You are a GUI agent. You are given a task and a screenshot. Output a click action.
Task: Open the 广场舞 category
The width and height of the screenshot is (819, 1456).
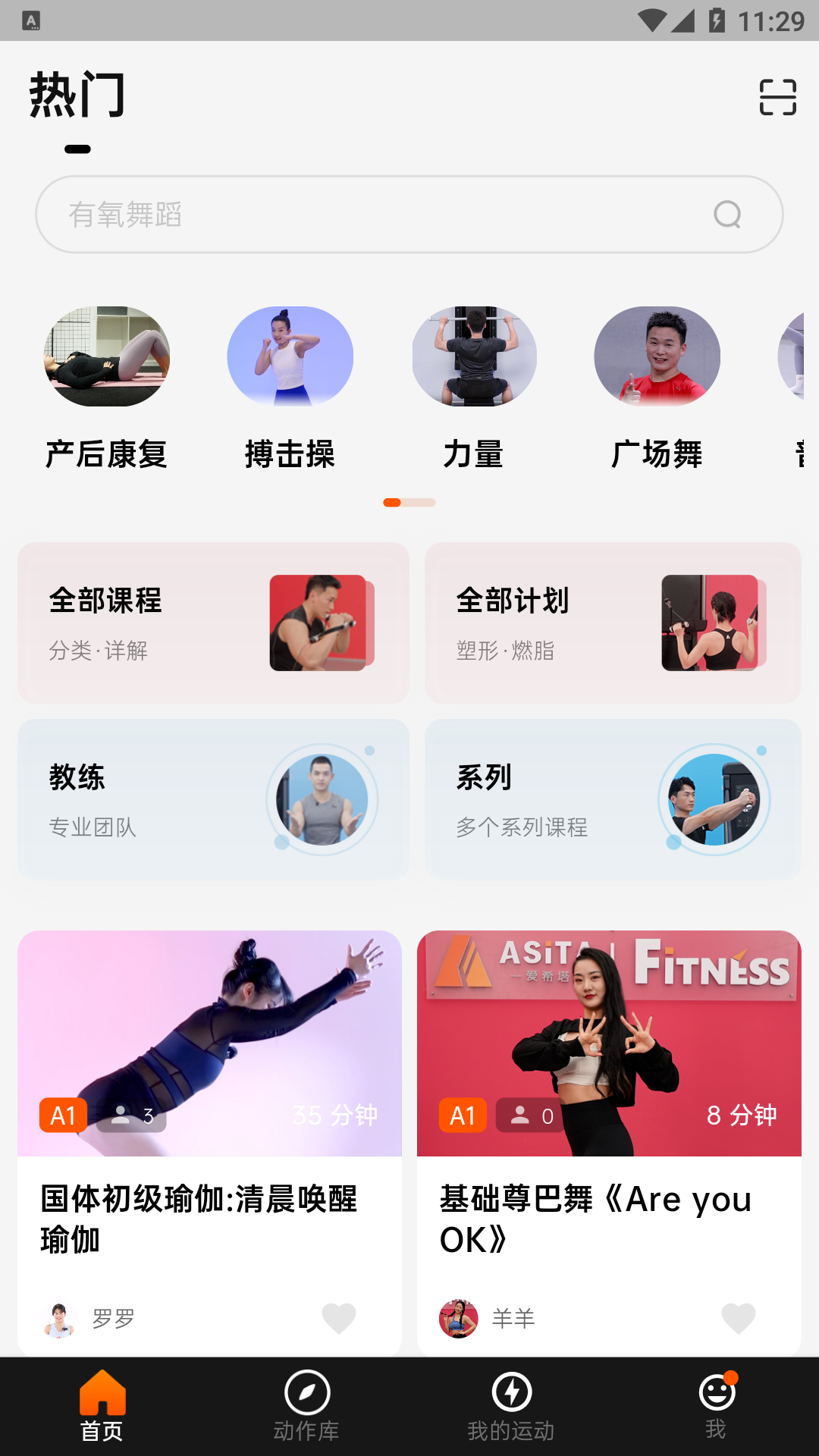tap(657, 356)
